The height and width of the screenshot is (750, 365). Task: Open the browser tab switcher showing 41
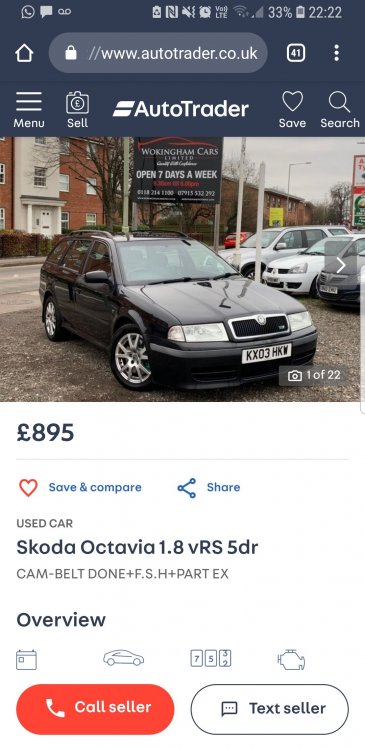tap(296, 53)
